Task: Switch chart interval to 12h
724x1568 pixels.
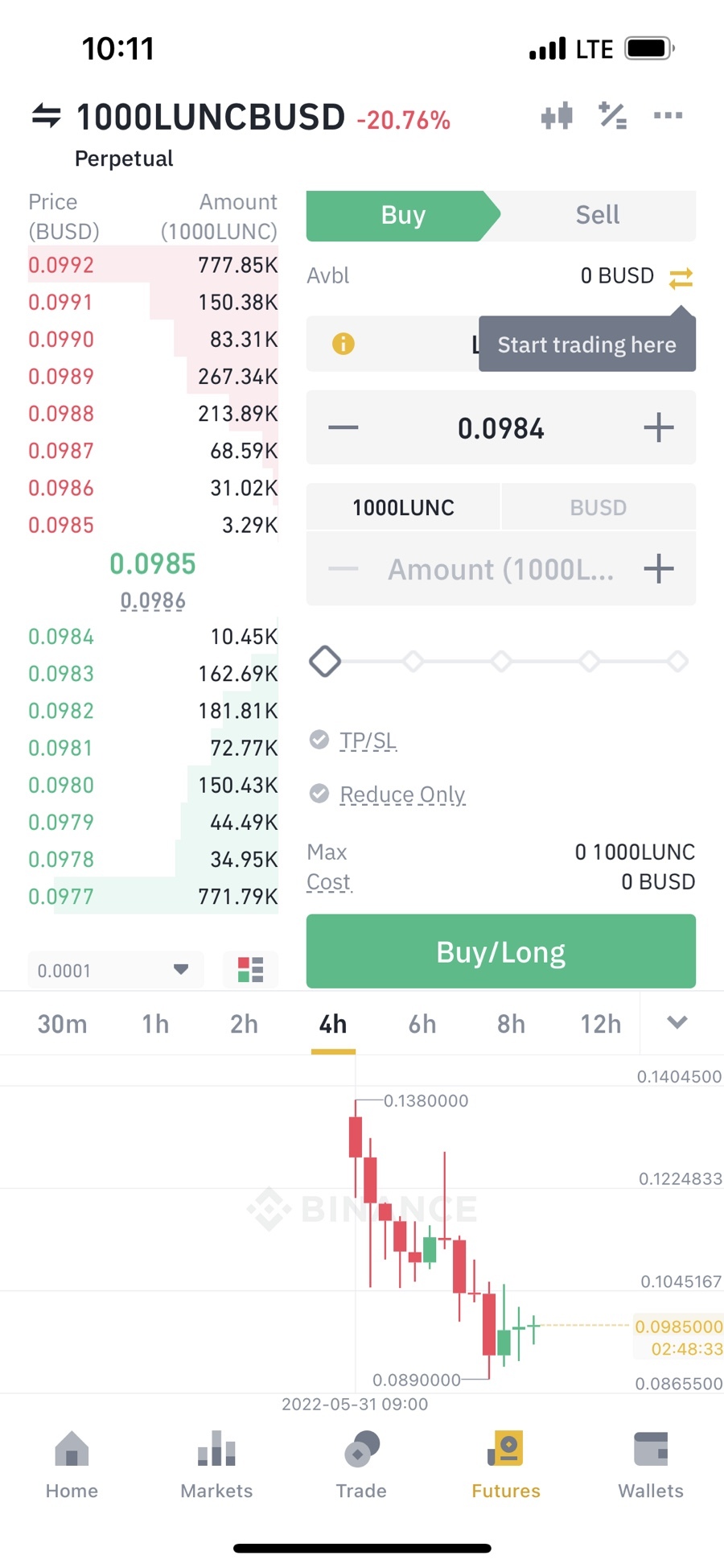Action: (x=601, y=1024)
